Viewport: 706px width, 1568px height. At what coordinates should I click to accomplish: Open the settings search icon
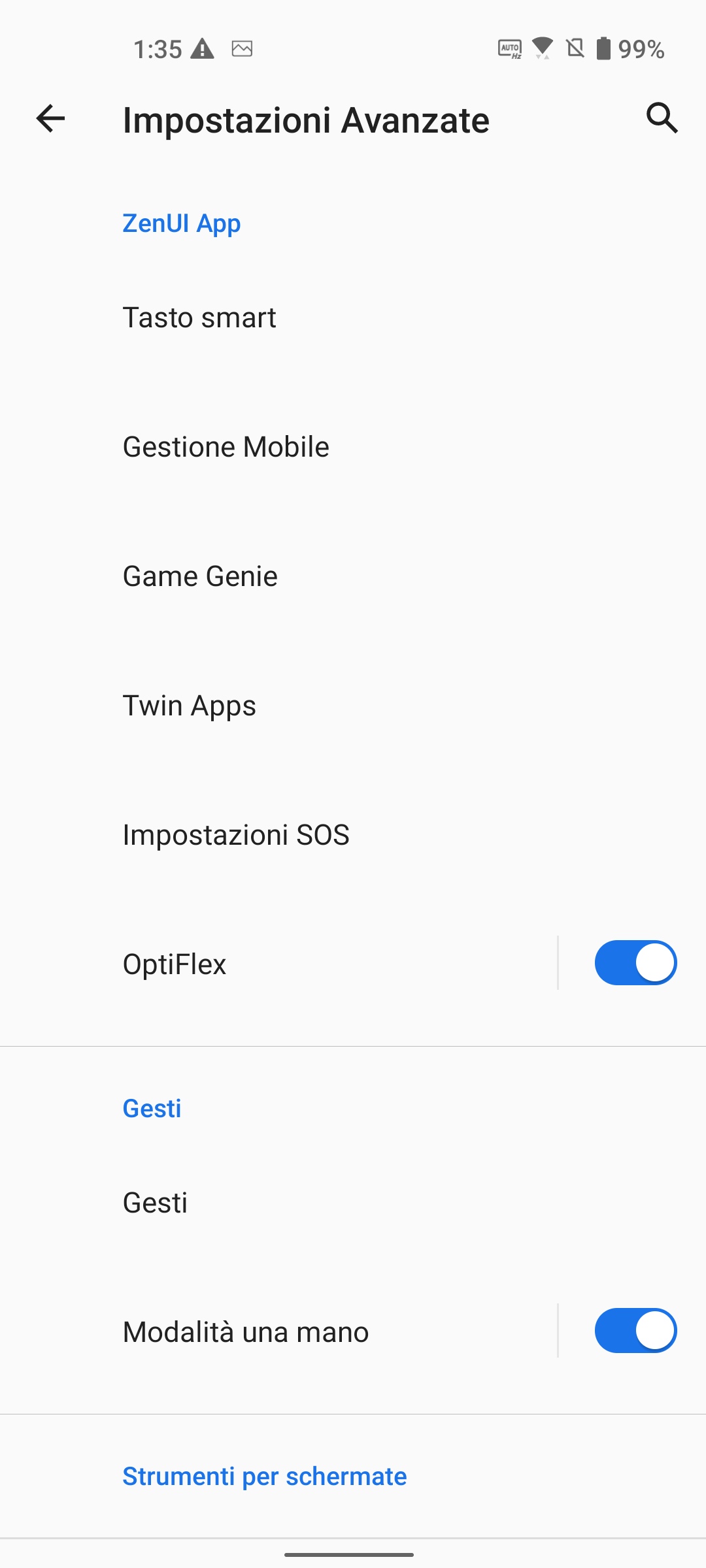[x=662, y=119]
